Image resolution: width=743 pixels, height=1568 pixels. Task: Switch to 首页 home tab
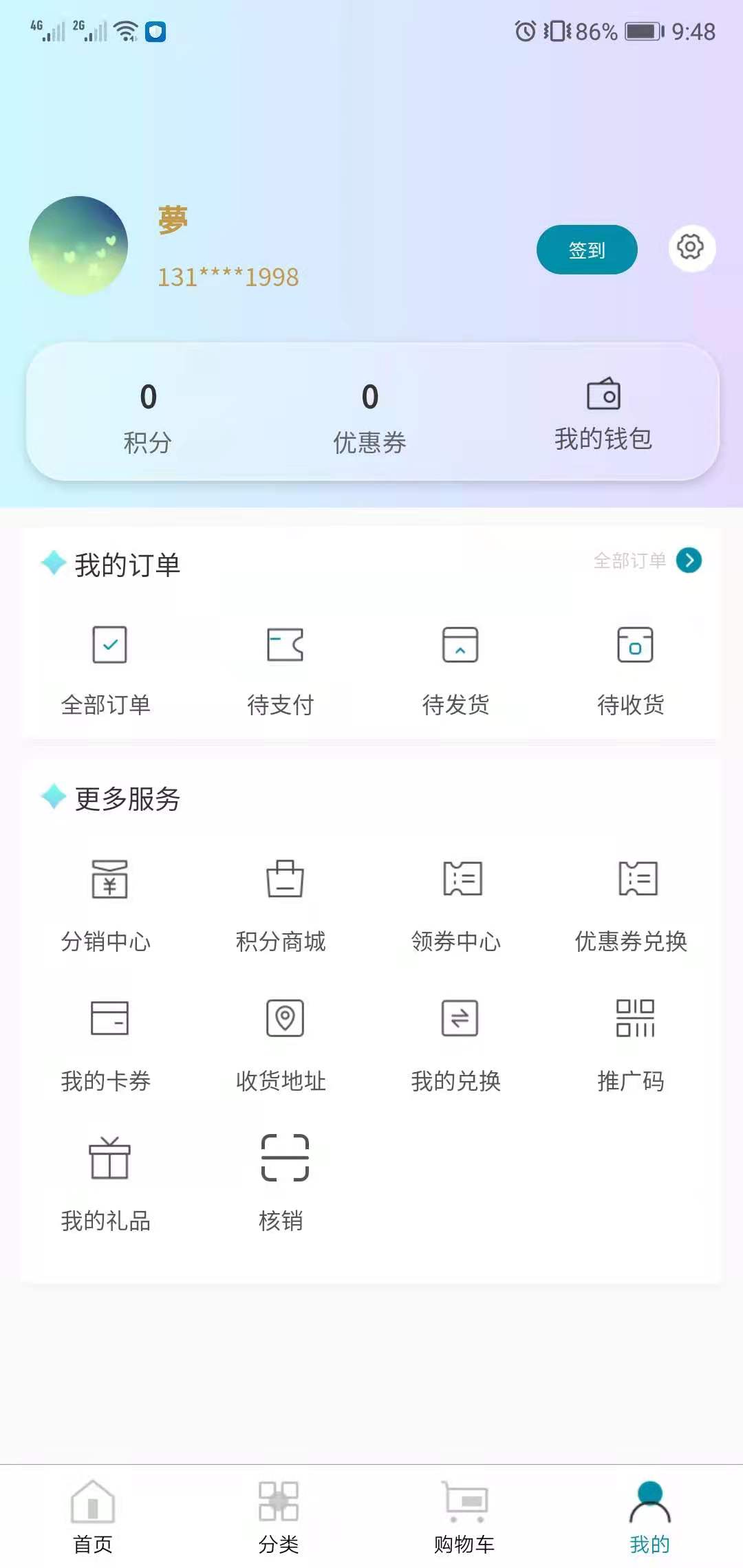point(94,1506)
